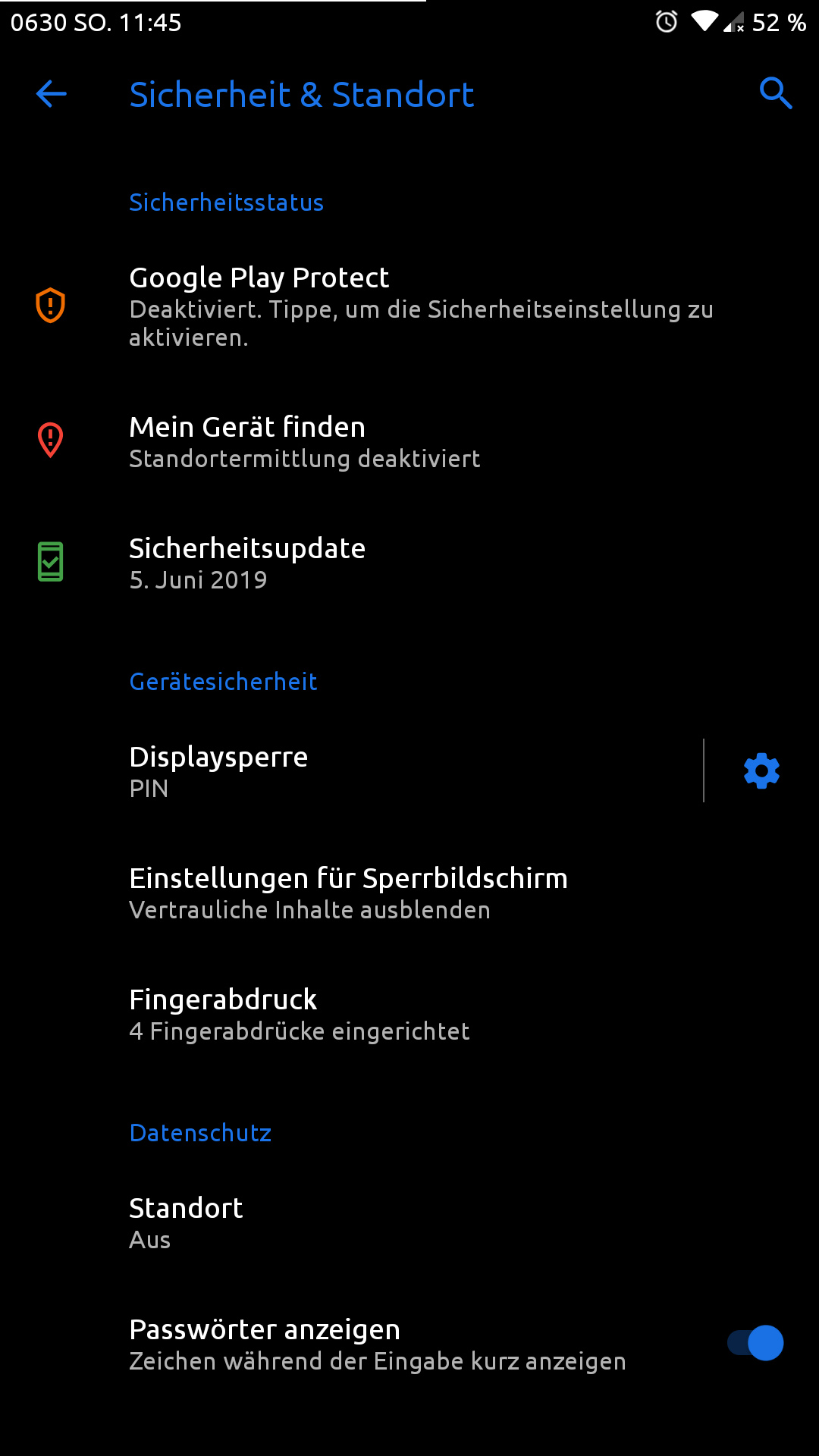Tap the gear icon beside Displaysperre

click(761, 771)
